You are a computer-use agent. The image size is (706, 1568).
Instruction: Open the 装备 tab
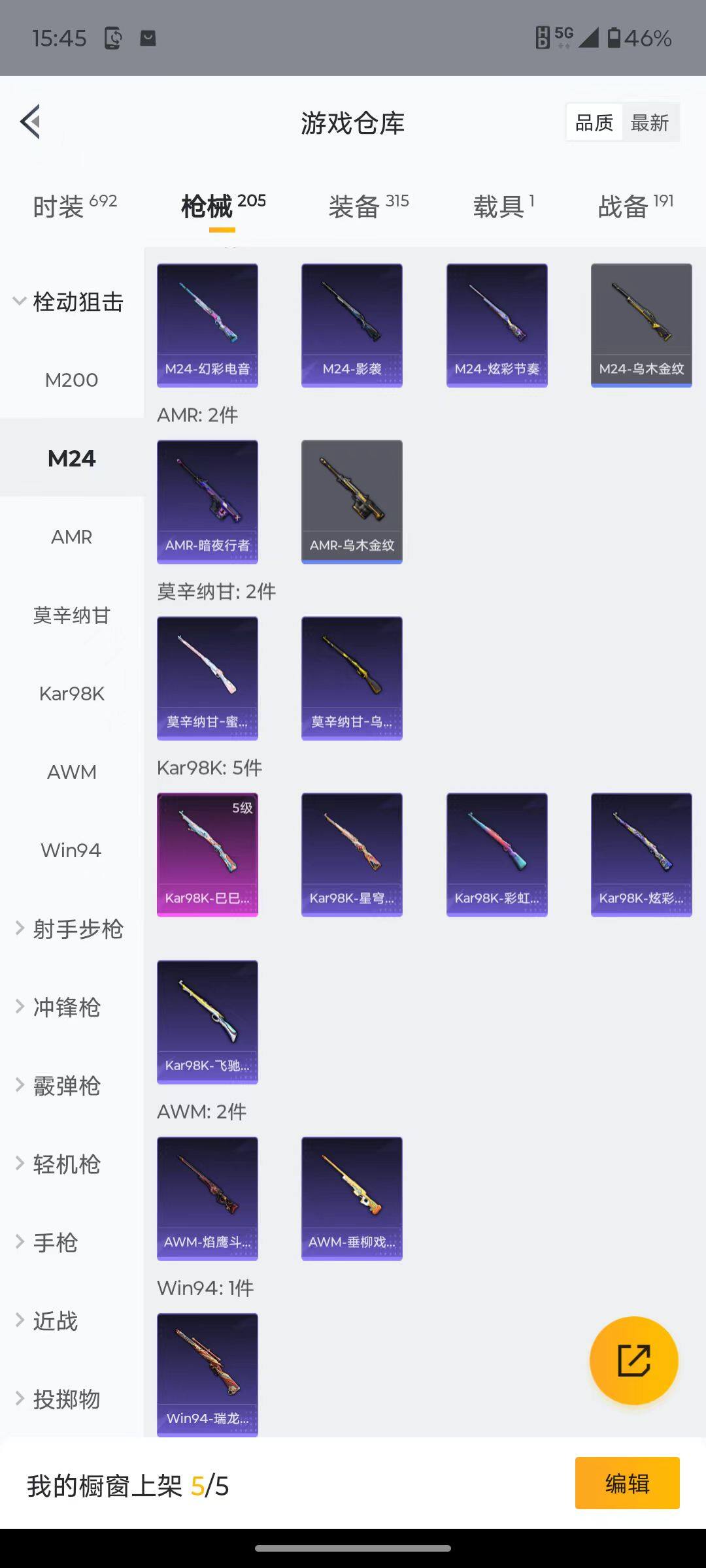(368, 206)
